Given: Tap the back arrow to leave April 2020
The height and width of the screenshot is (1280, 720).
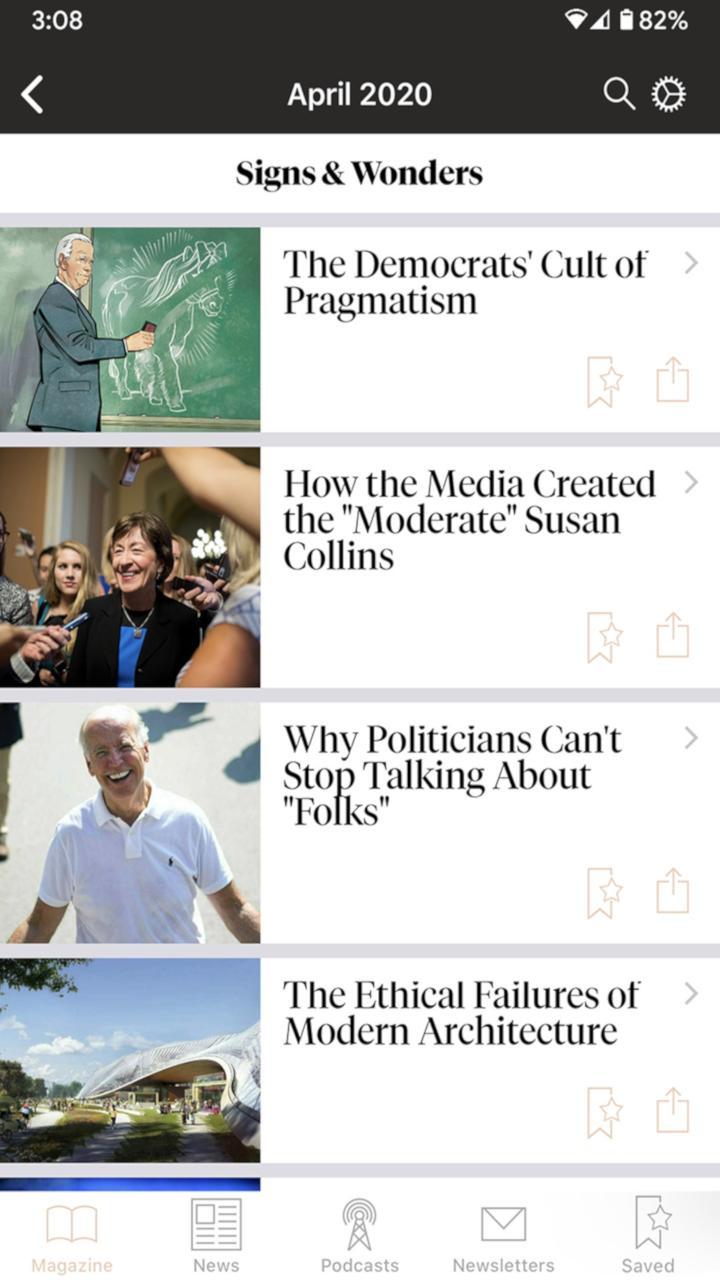Looking at the screenshot, I should pos(33,94).
